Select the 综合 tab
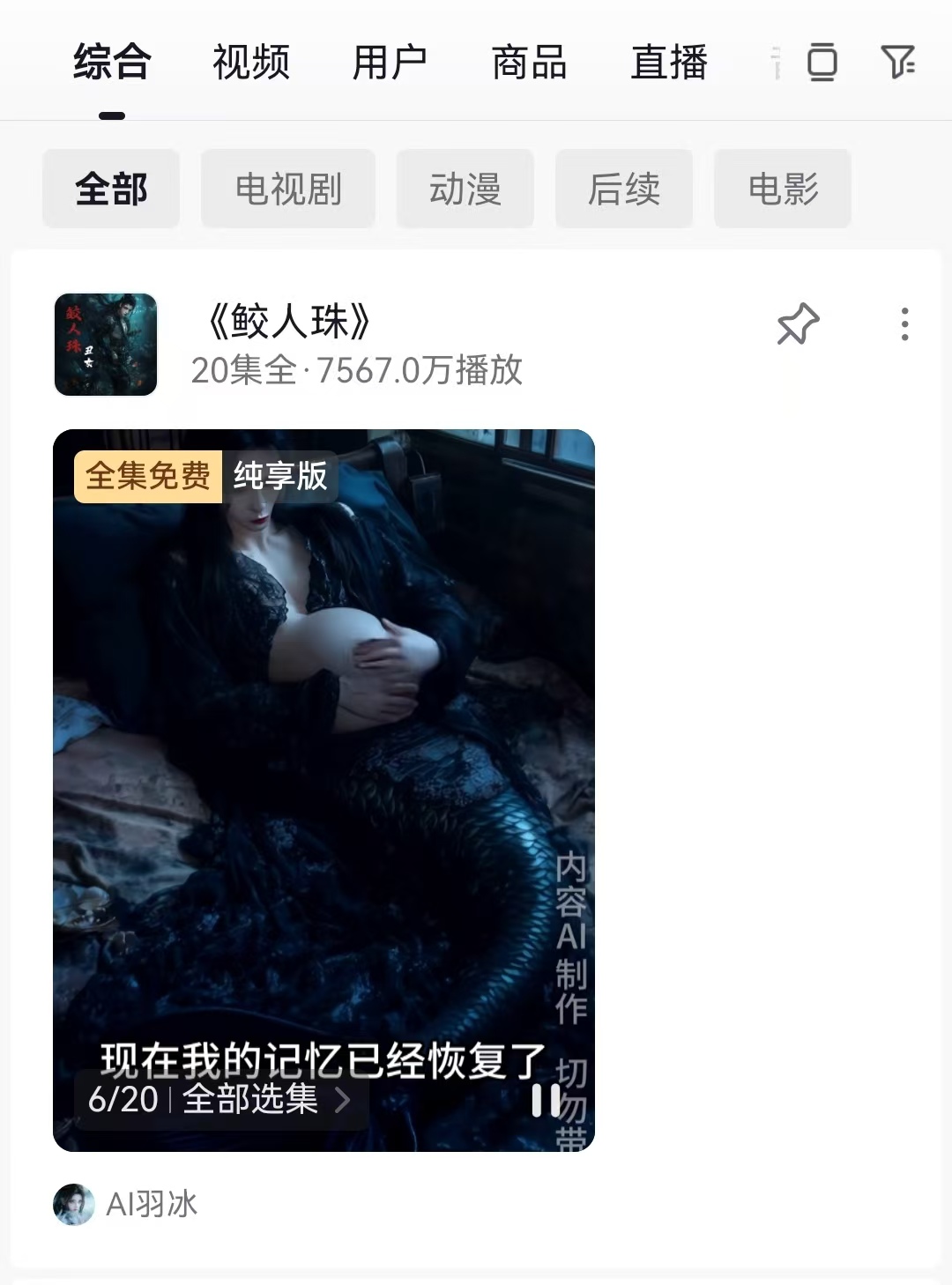This screenshot has width=952, height=1285. click(112, 63)
